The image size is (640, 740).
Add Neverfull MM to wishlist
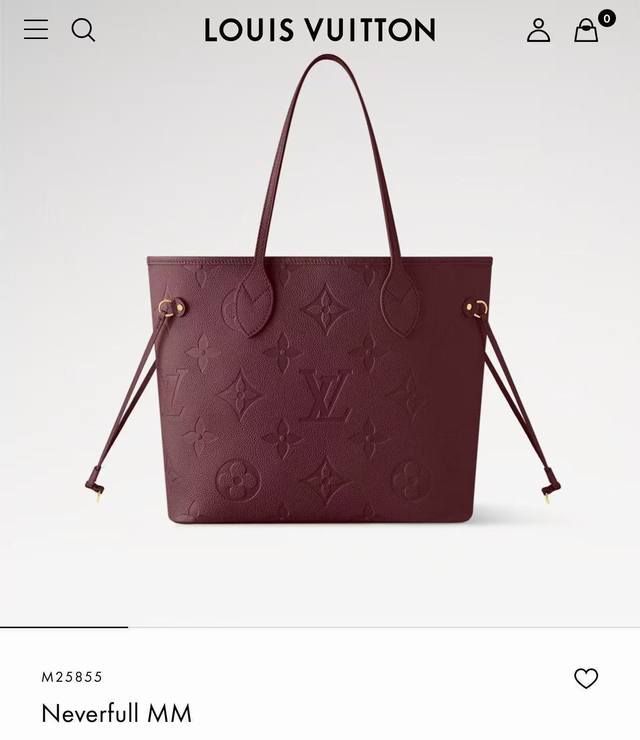(586, 679)
